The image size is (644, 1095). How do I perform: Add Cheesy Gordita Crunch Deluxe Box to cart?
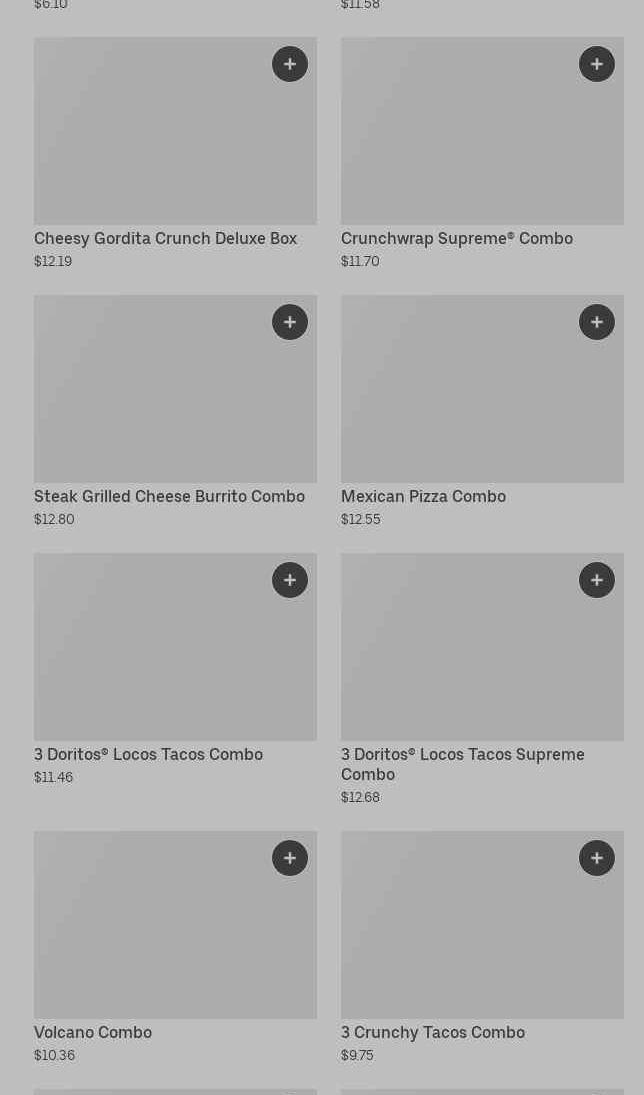click(x=290, y=64)
